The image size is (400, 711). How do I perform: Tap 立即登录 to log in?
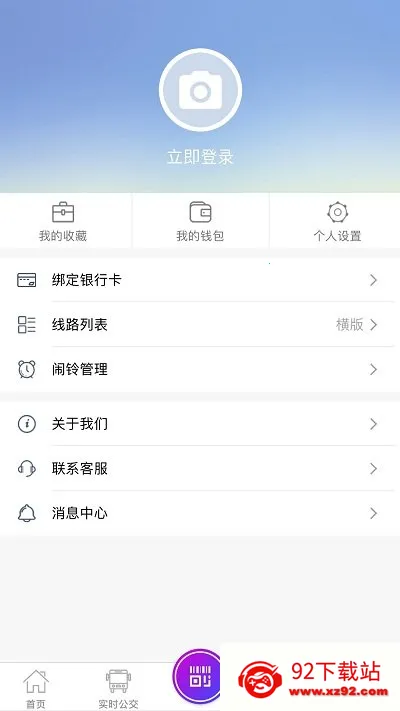200,157
